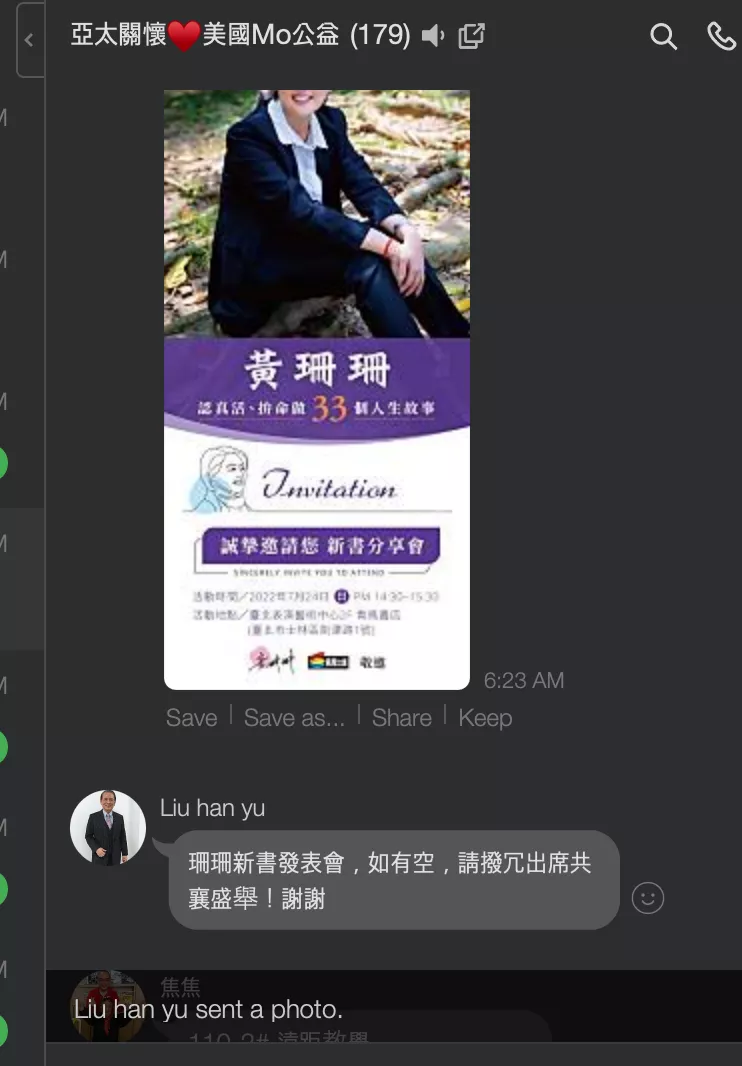The width and height of the screenshot is (742, 1066).
Task: Open Liu han yu's profile picture
Action: click(107, 827)
